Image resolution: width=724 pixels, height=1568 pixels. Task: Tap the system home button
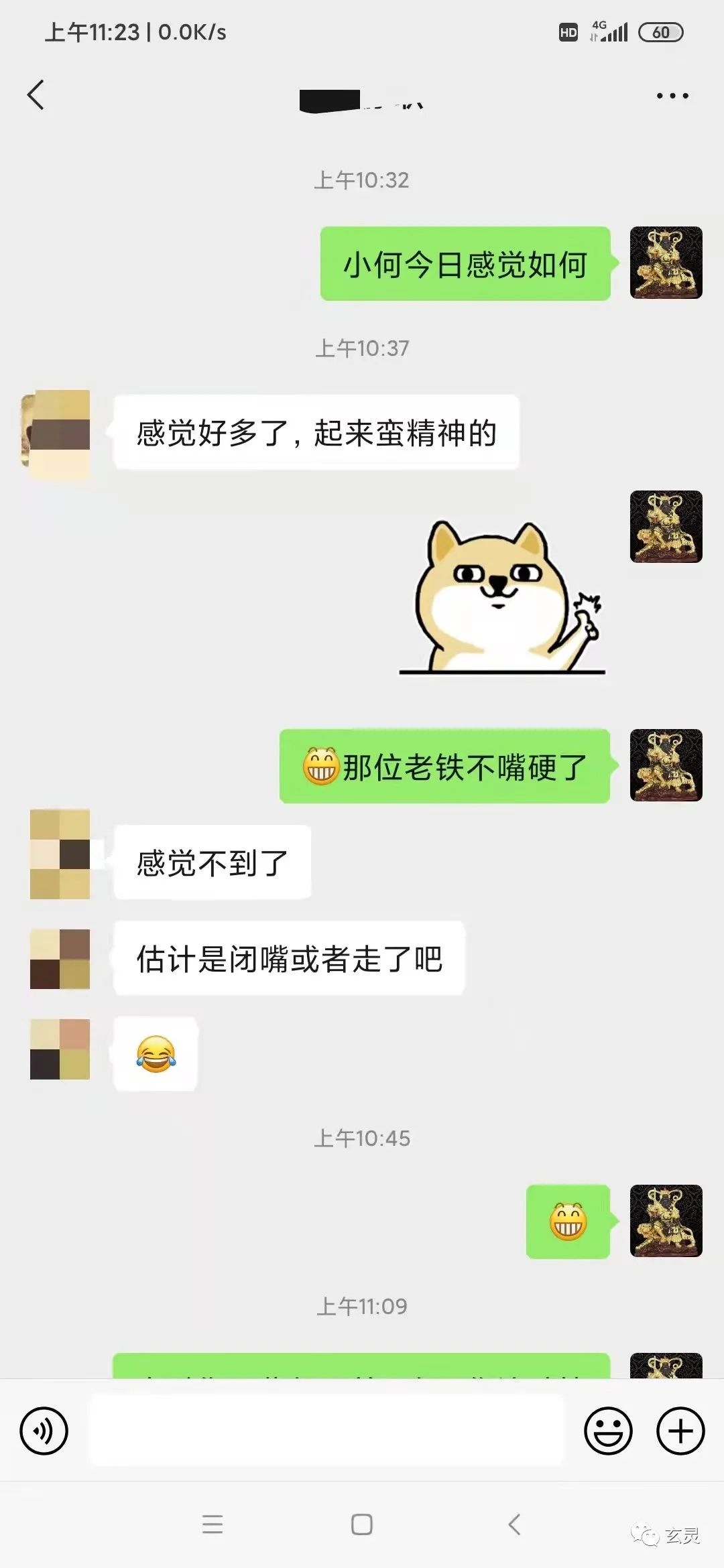(x=362, y=1524)
